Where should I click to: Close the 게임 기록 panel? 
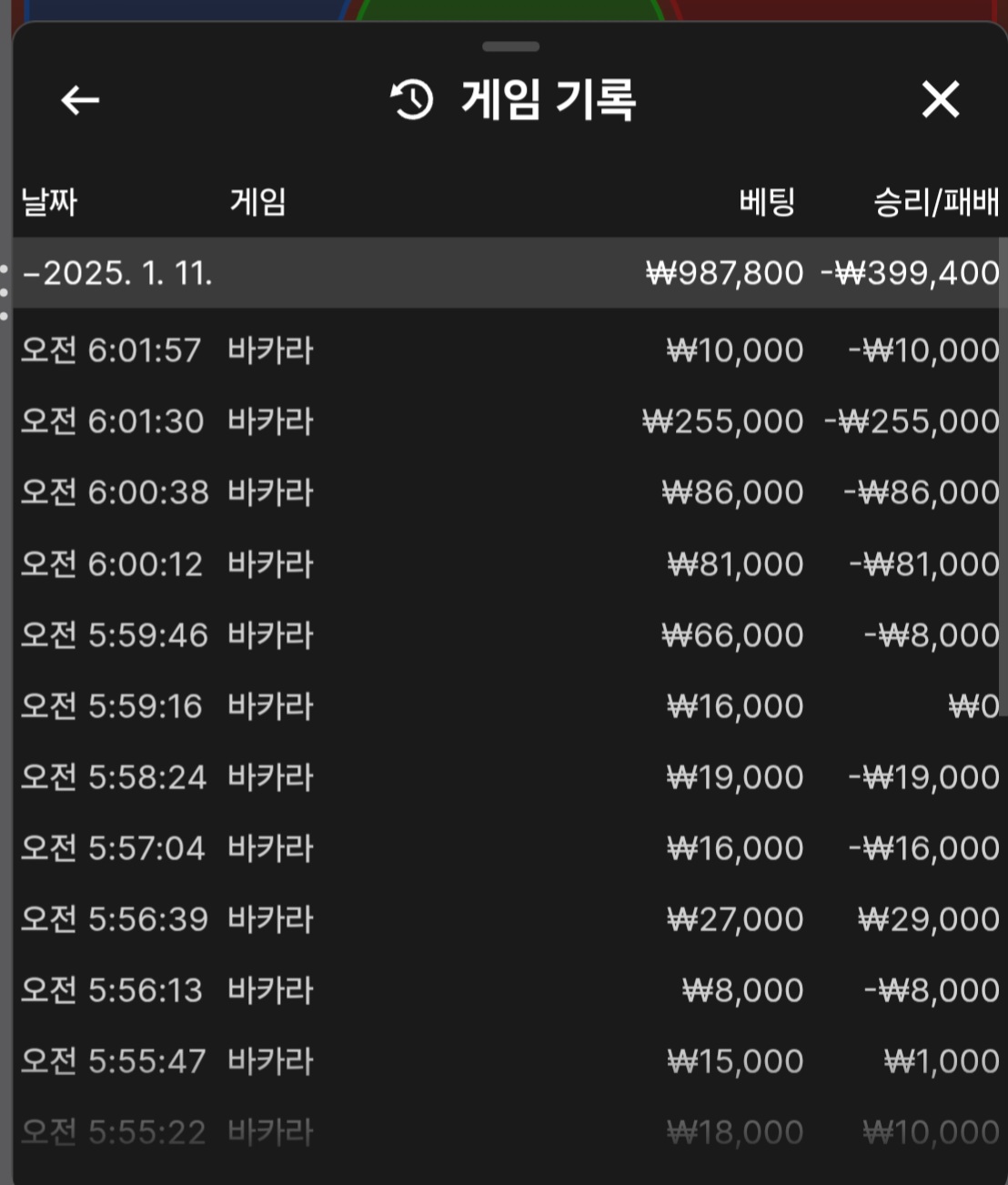point(940,99)
